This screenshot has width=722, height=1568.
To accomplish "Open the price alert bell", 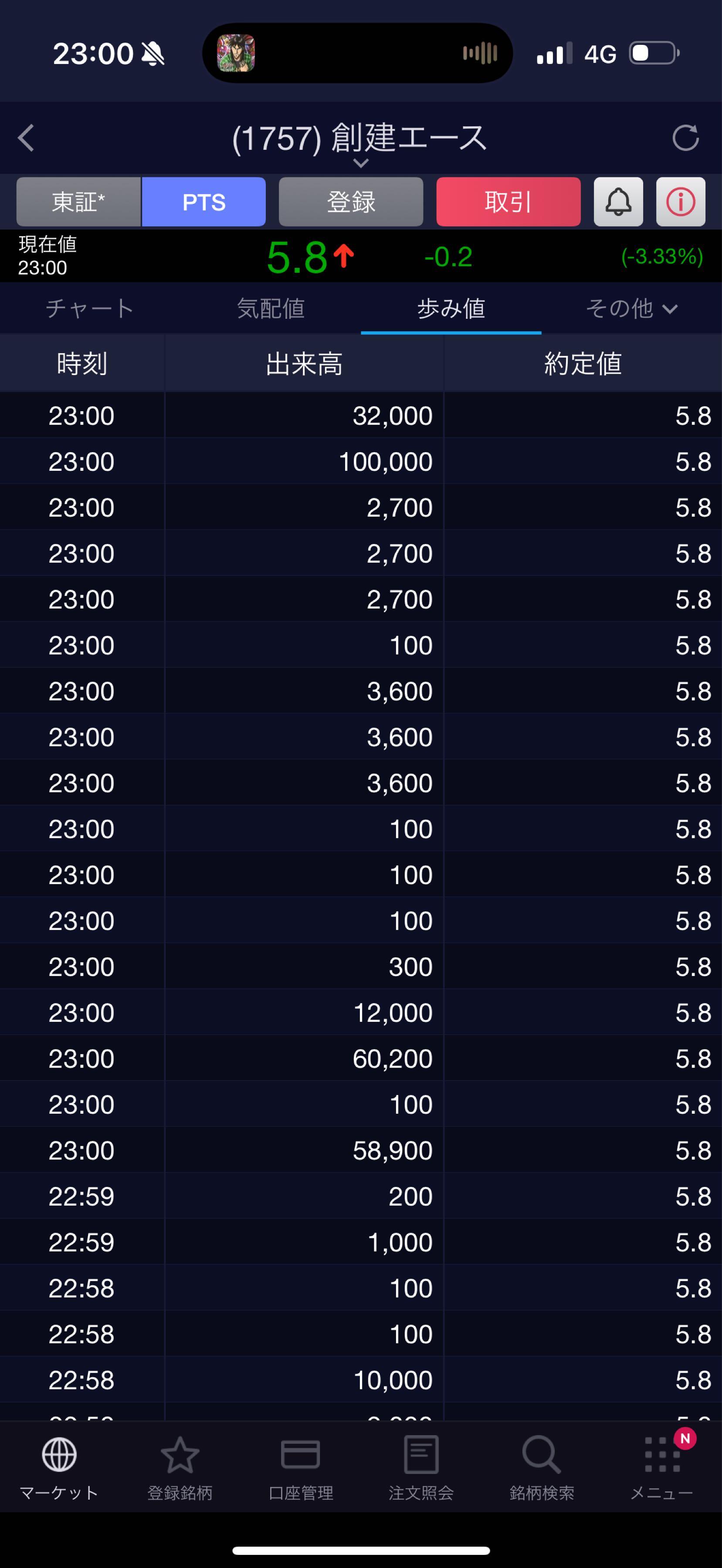I will (618, 202).
